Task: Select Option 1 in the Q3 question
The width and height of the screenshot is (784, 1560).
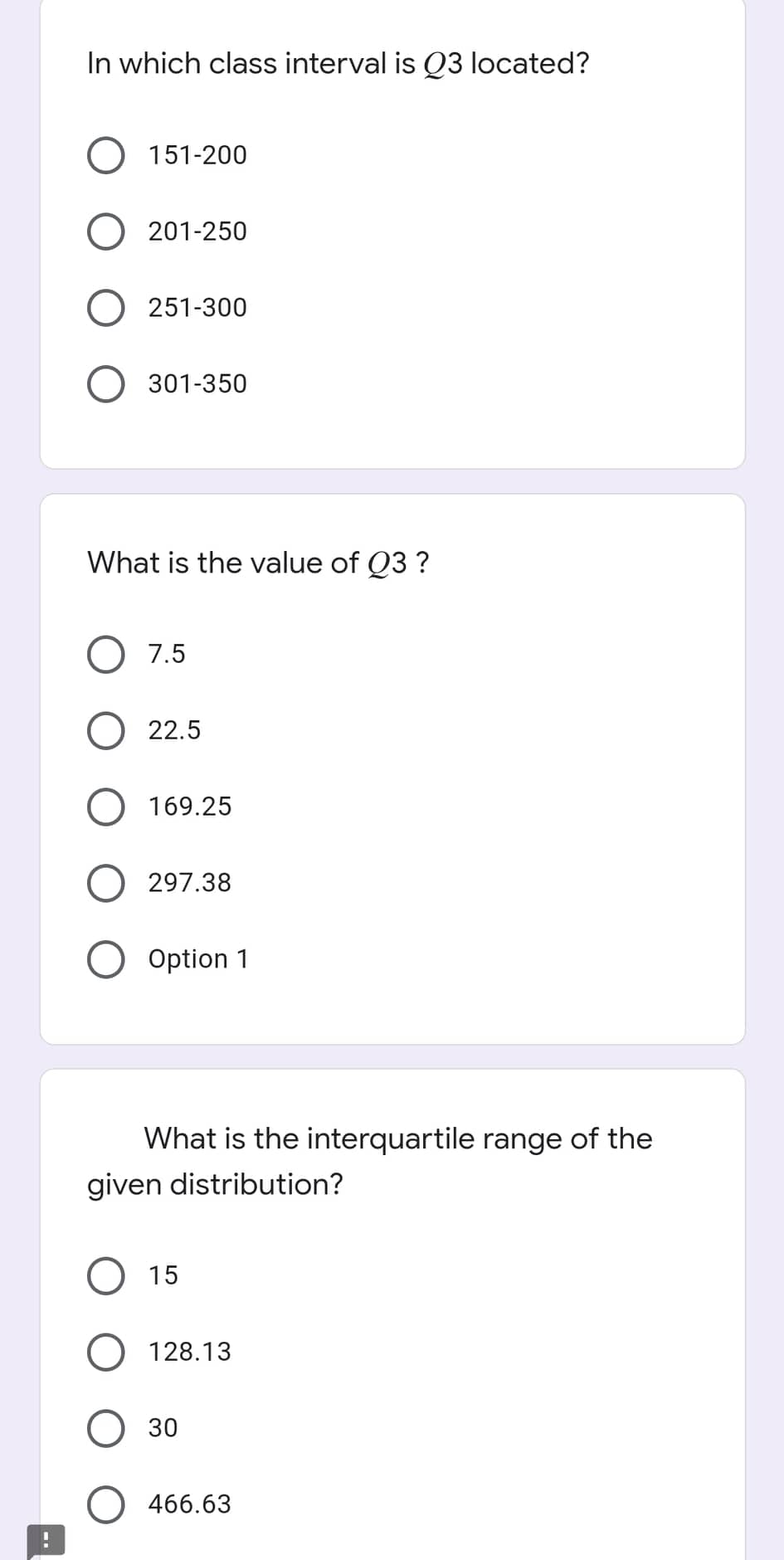Action: (105, 958)
